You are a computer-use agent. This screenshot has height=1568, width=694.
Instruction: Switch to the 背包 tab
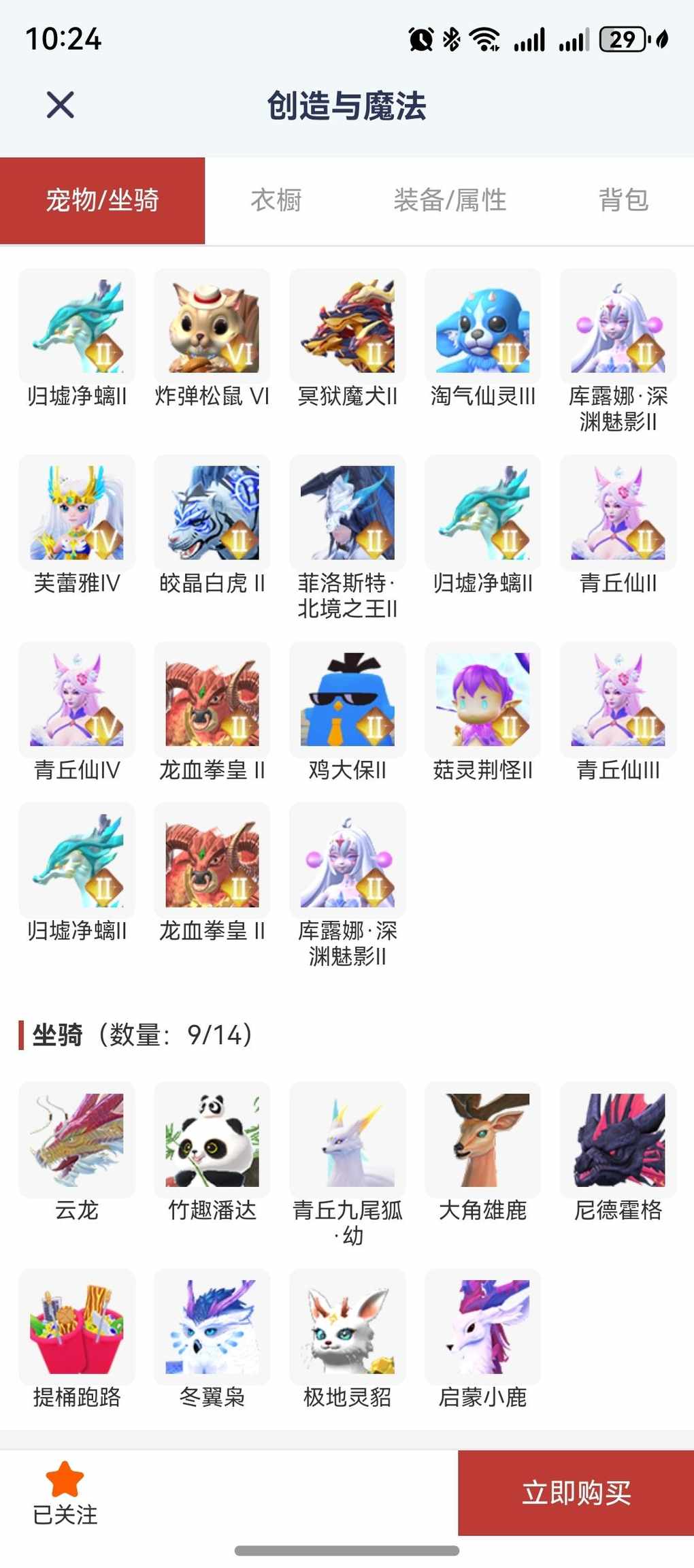pos(623,200)
